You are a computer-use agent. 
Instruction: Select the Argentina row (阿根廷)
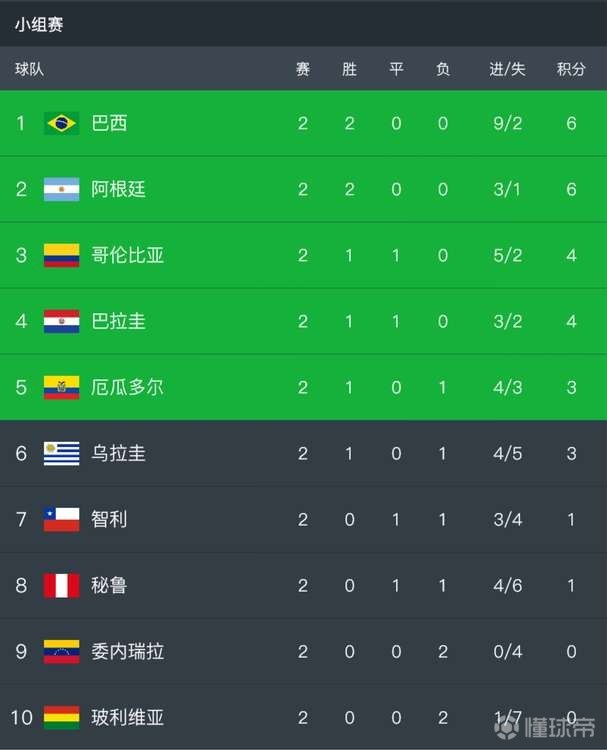pos(118,189)
